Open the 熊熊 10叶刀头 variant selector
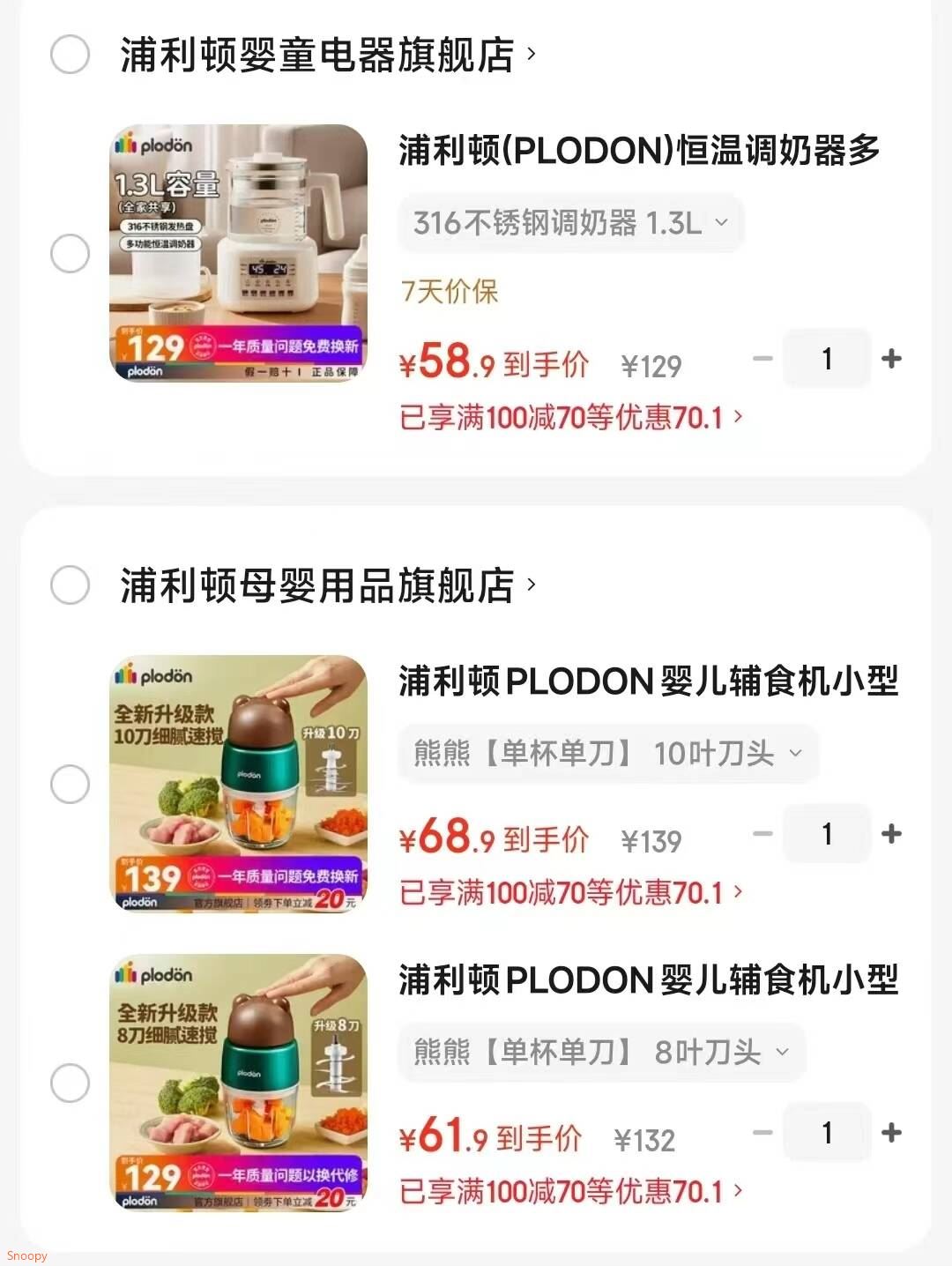Screen dimensions: 952x1266 tap(610, 754)
